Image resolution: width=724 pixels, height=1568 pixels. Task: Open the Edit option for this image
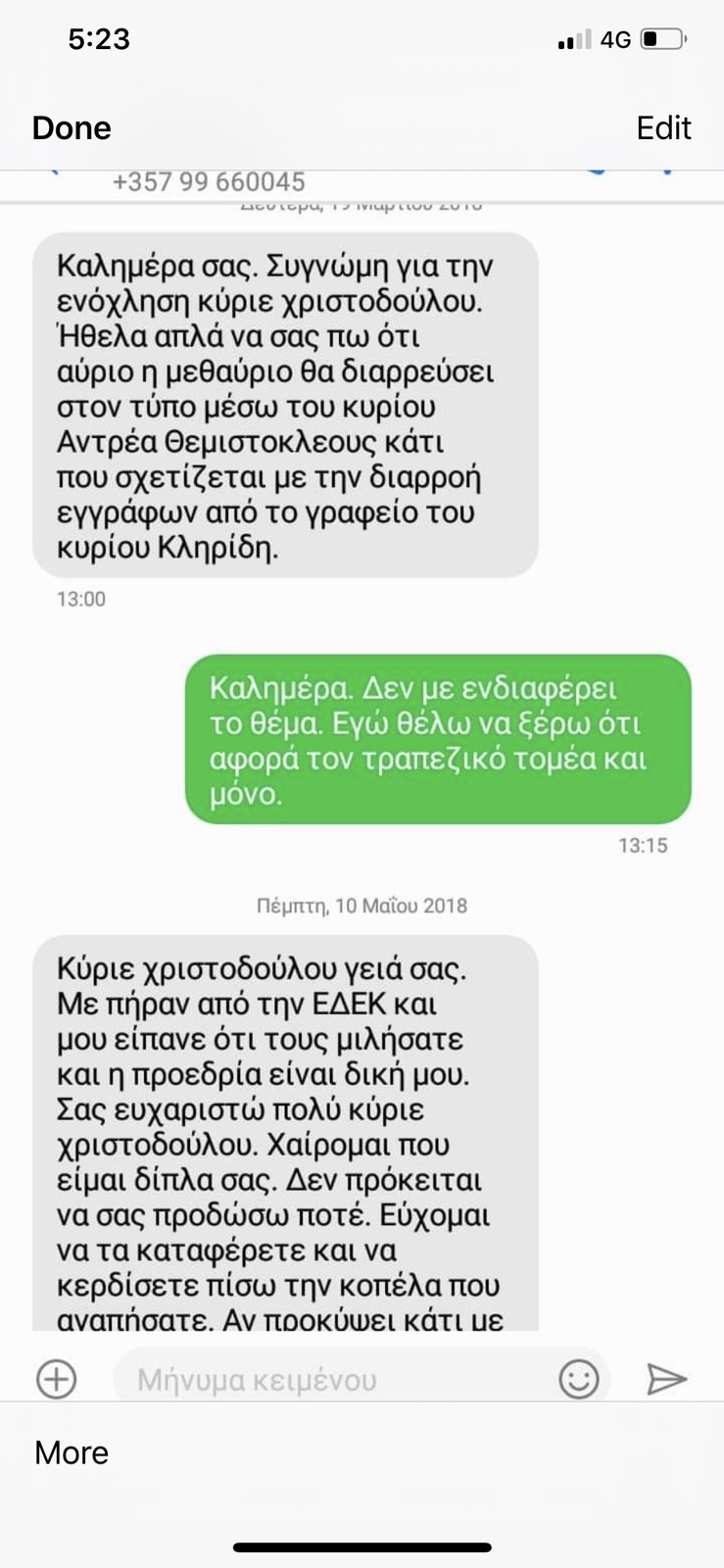click(663, 127)
